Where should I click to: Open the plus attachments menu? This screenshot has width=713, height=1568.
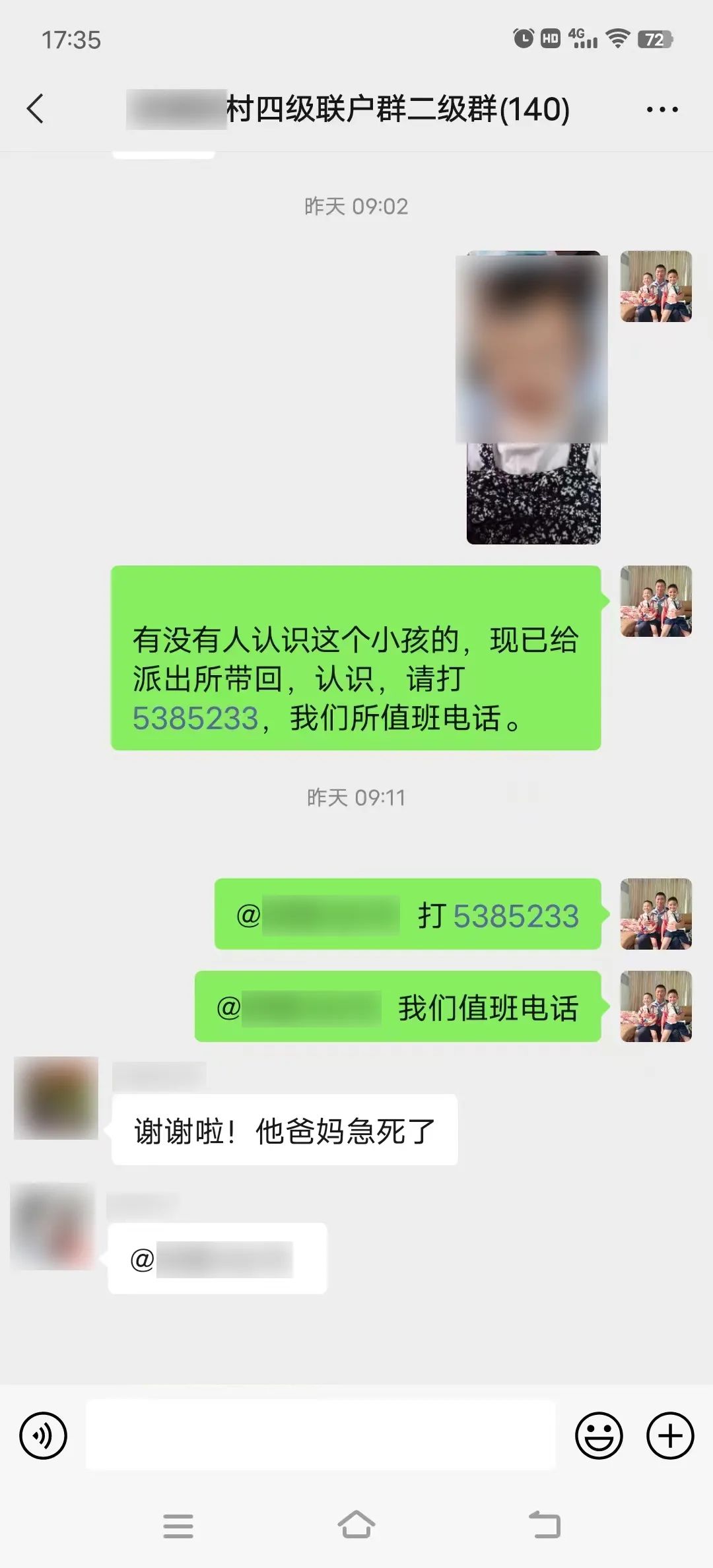click(669, 1435)
